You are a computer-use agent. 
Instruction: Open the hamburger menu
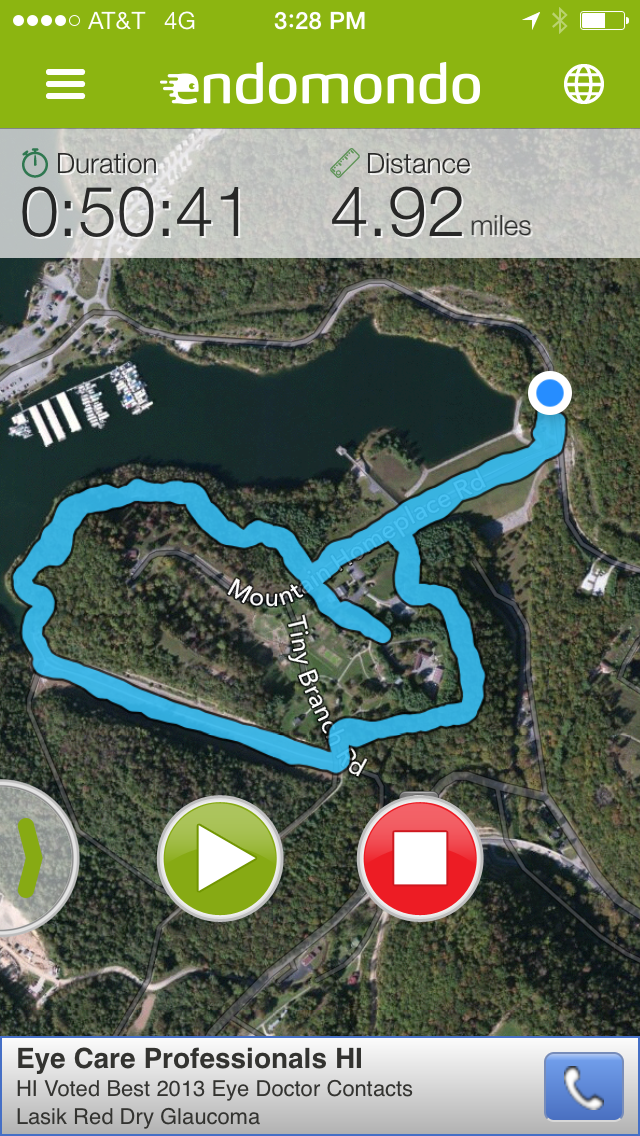[65, 84]
